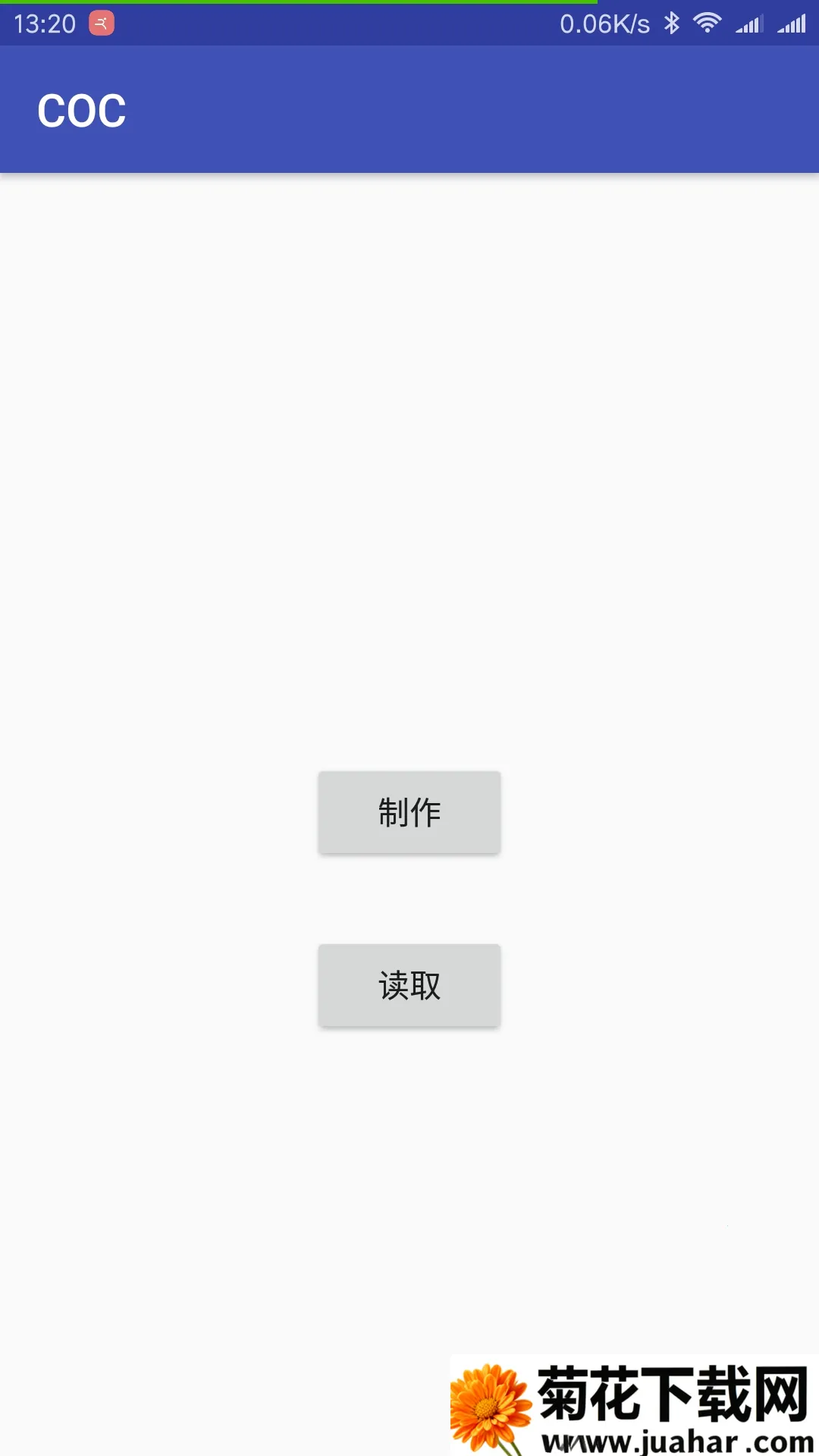
Task: Select the 制作 button label text
Action: [409, 811]
